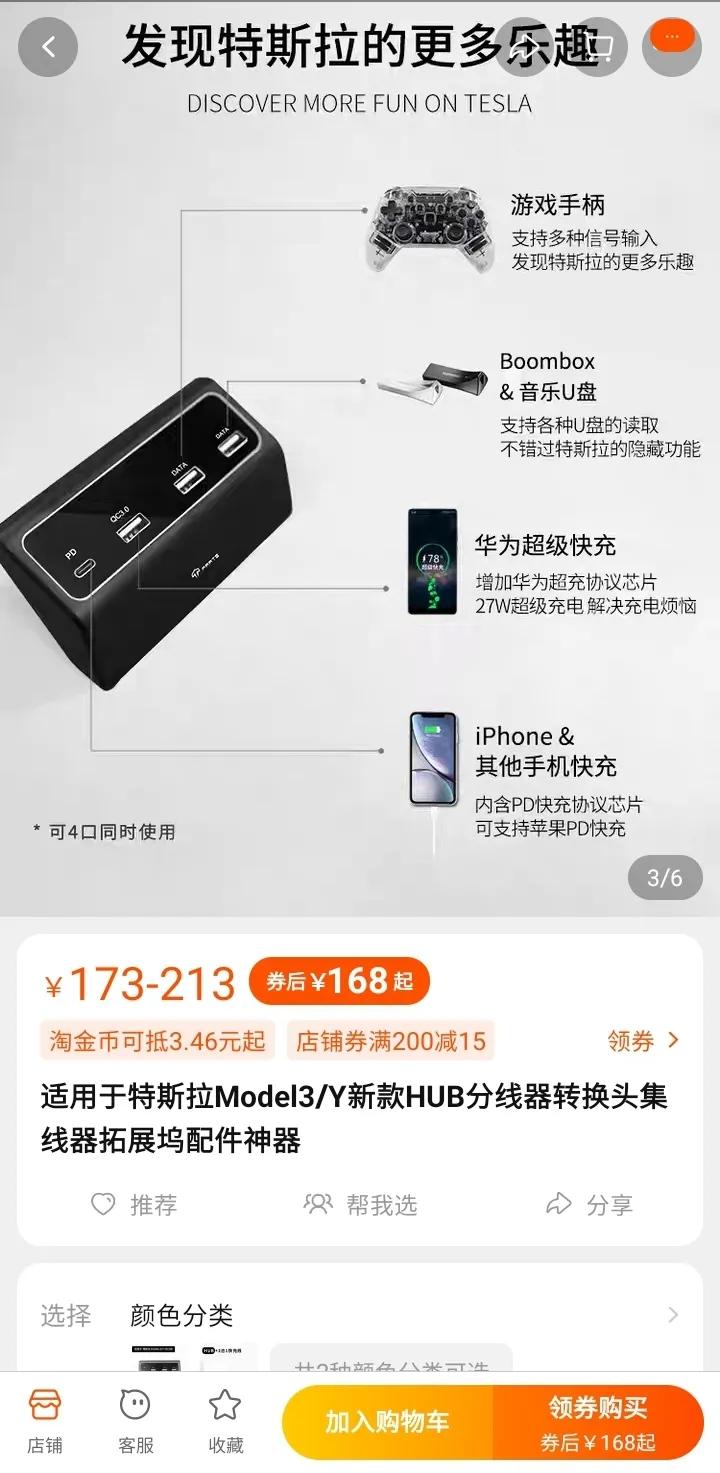Viewport: 720px width, 1473px height.
Task: Open share via the top share icon
Action: click(x=527, y=46)
